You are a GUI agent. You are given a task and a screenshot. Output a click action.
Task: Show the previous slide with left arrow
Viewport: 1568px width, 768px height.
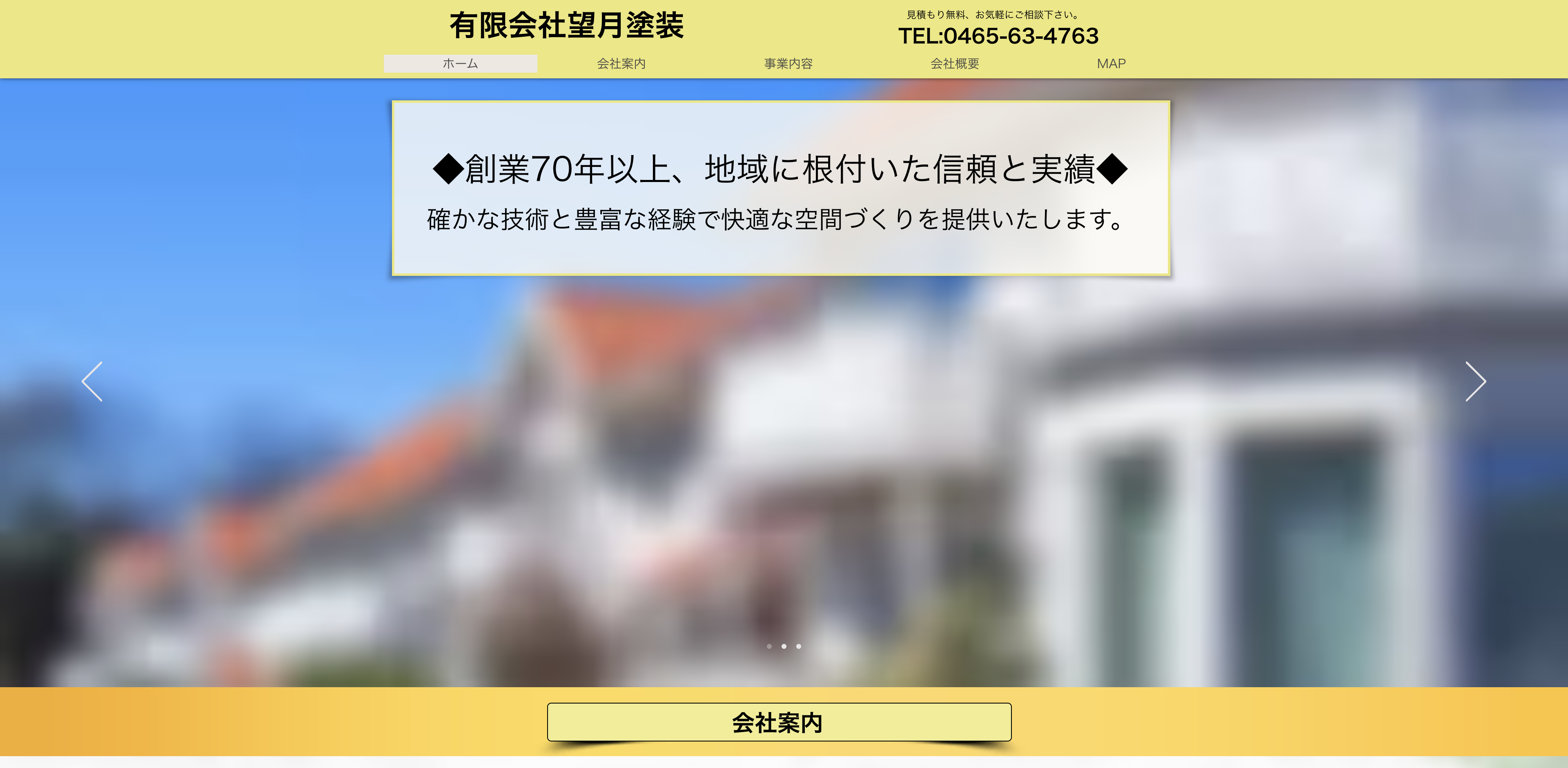pyautogui.click(x=93, y=381)
